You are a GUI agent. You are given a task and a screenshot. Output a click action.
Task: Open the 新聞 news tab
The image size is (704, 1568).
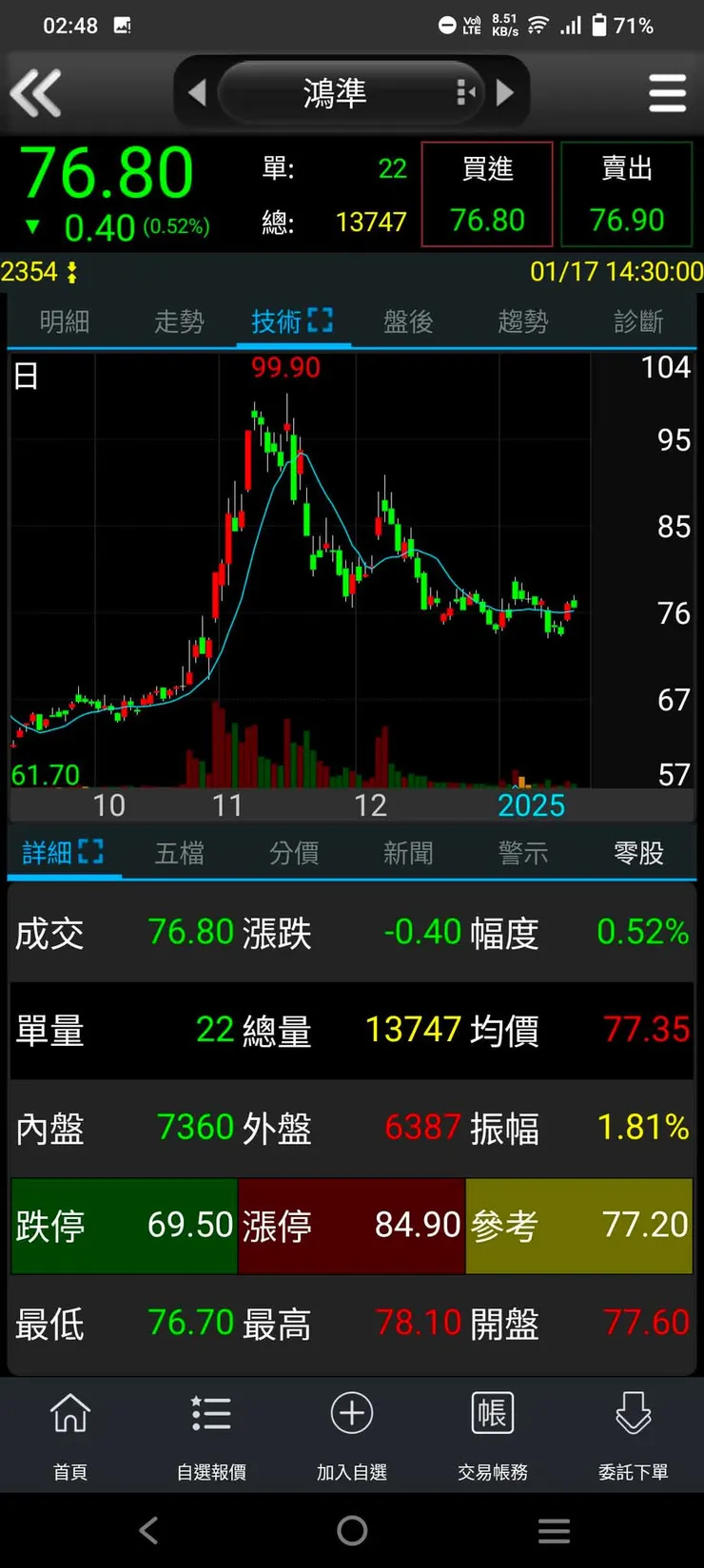[408, 853]
